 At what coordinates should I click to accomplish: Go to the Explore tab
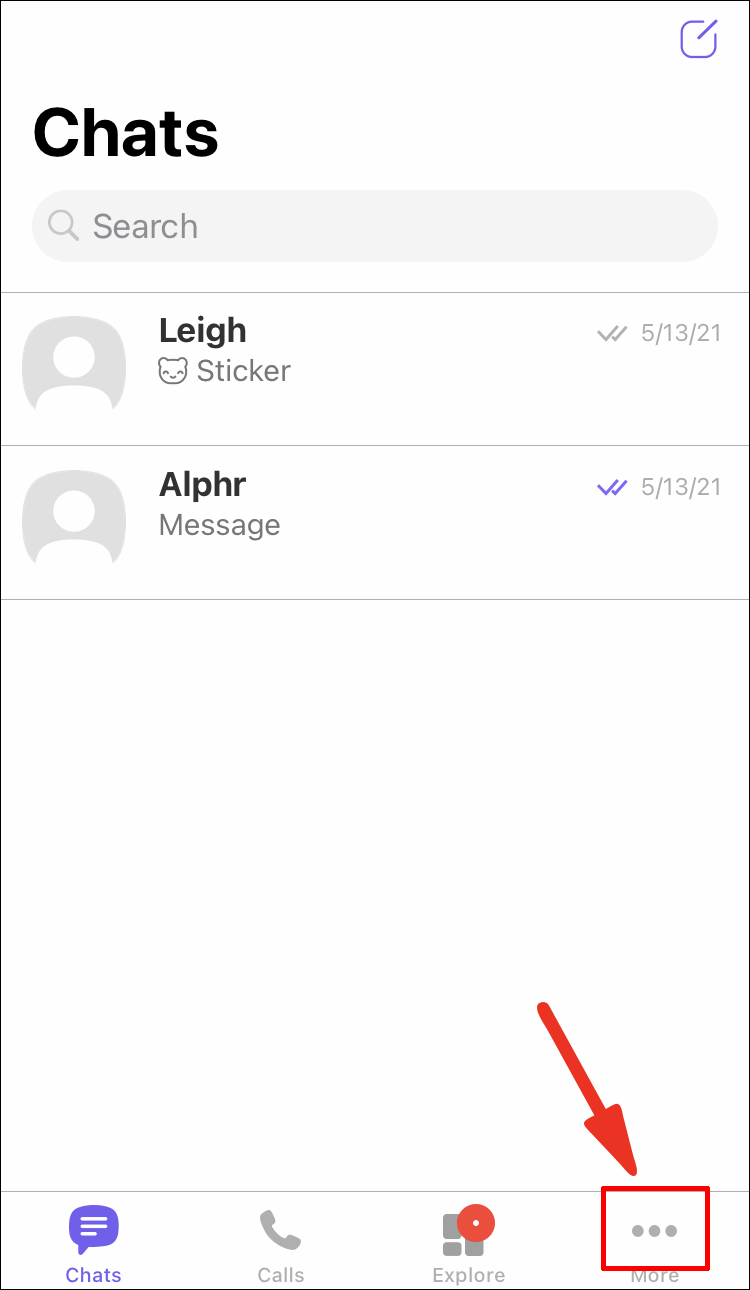(x=468, y=1241)
